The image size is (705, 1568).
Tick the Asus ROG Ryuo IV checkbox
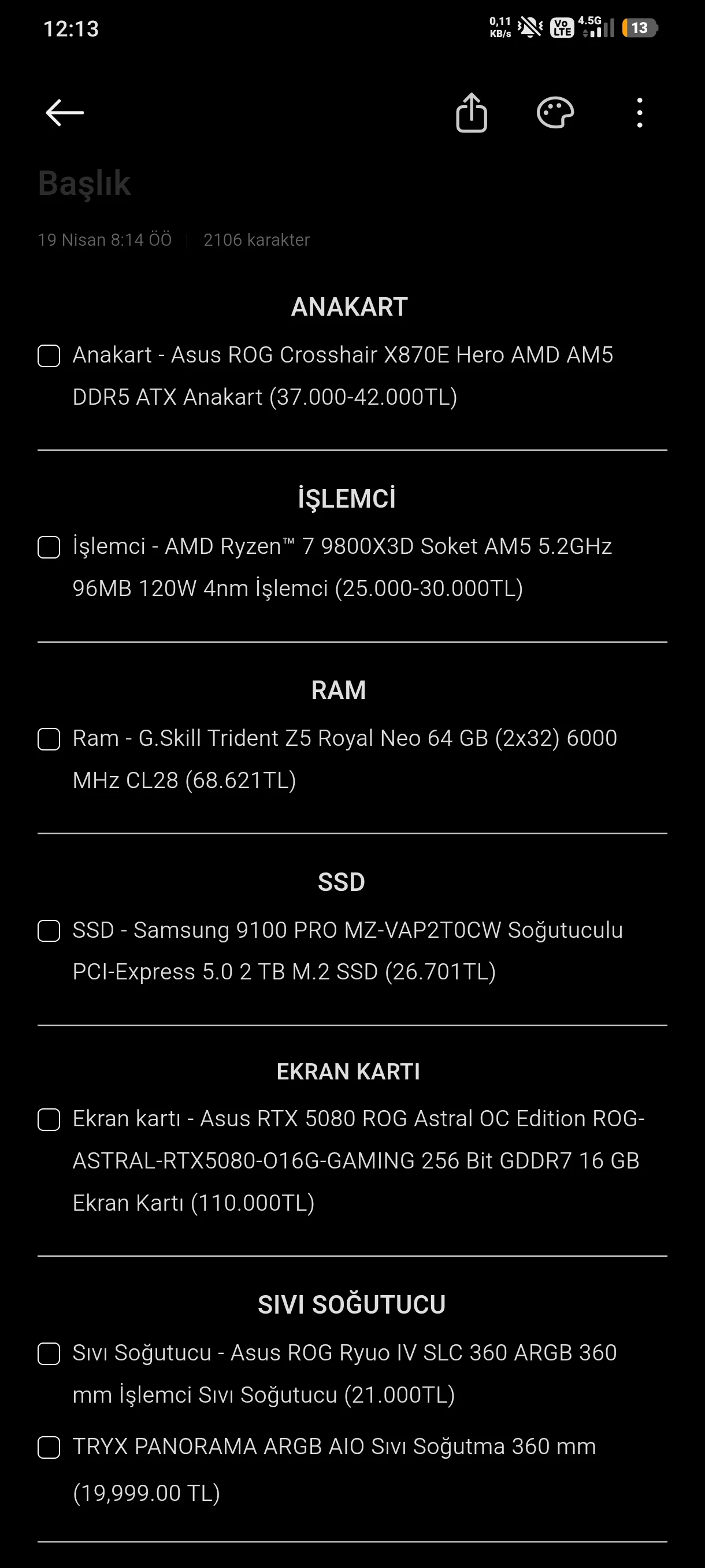[49, 1353]
